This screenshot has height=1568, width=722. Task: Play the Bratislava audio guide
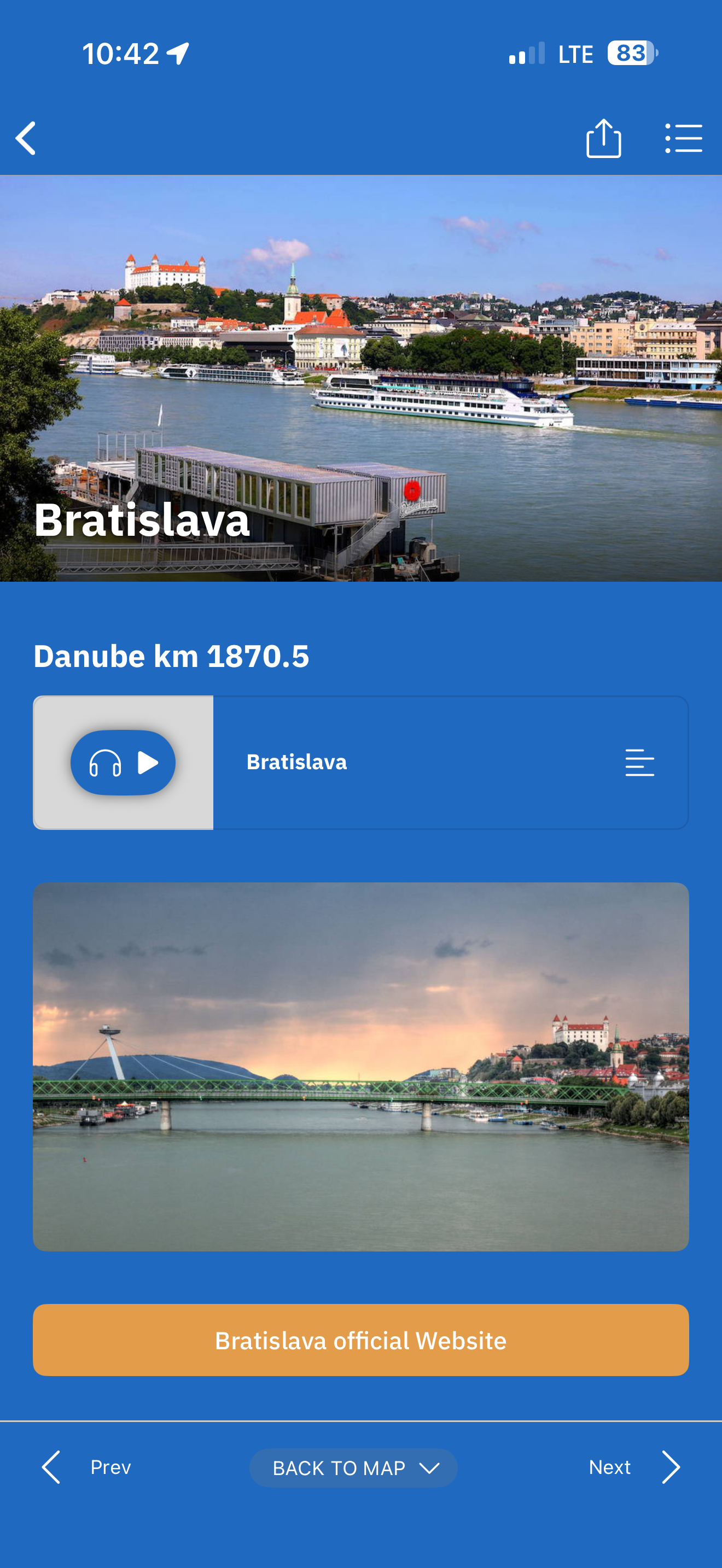tap(123, 762)
